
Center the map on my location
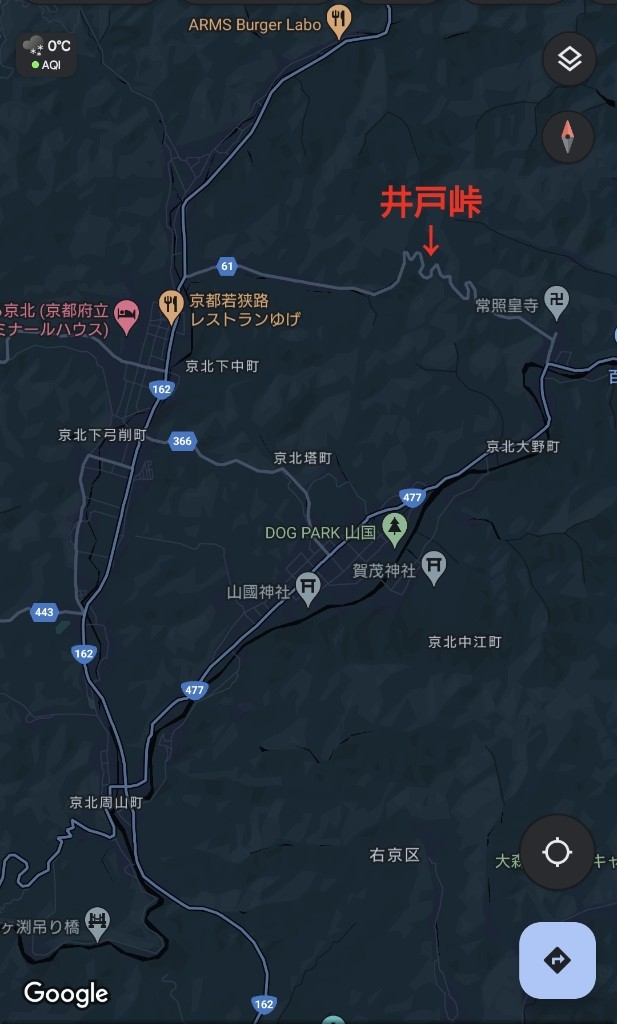pos(557,853)
